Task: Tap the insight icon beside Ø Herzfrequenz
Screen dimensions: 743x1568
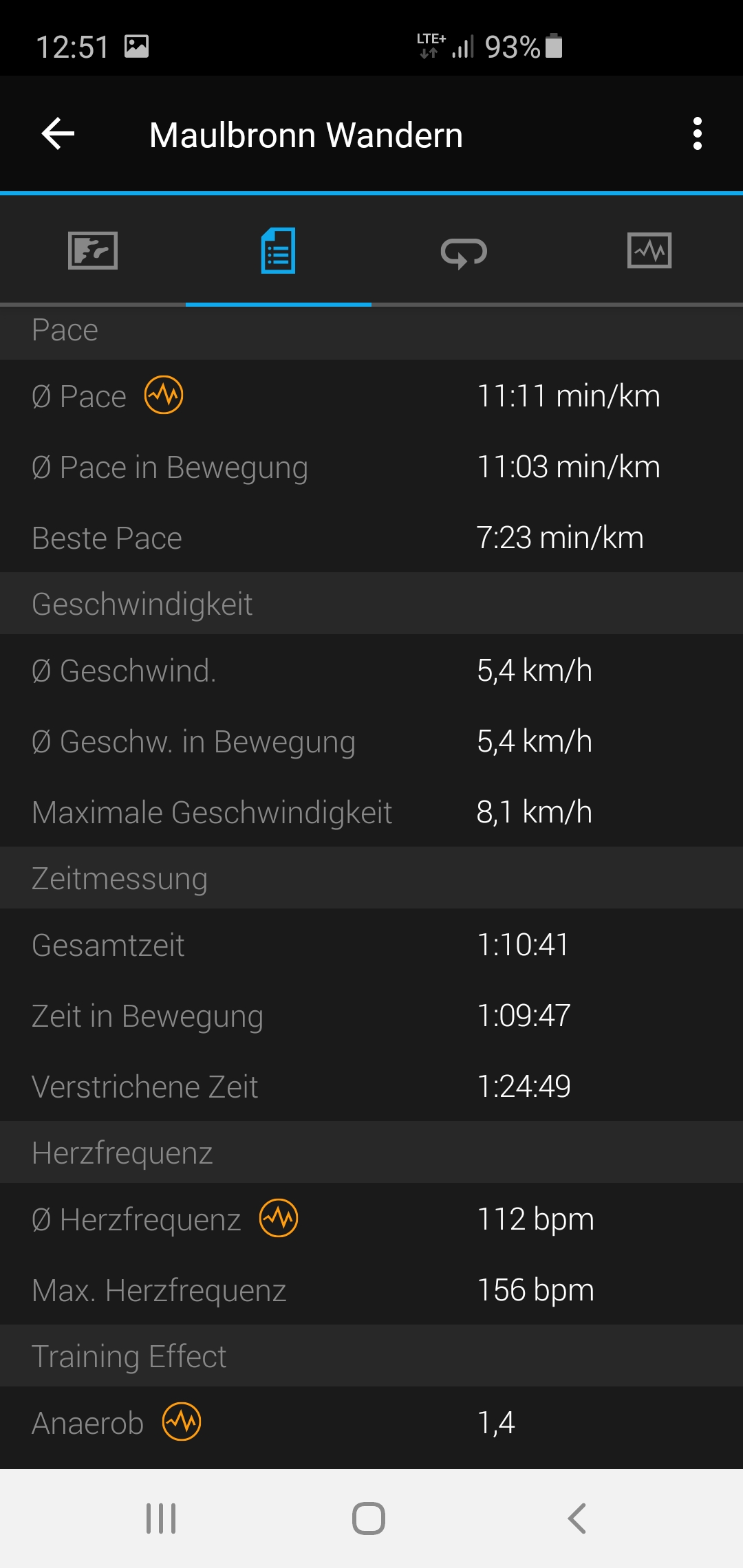Action: pos(279,1218)
